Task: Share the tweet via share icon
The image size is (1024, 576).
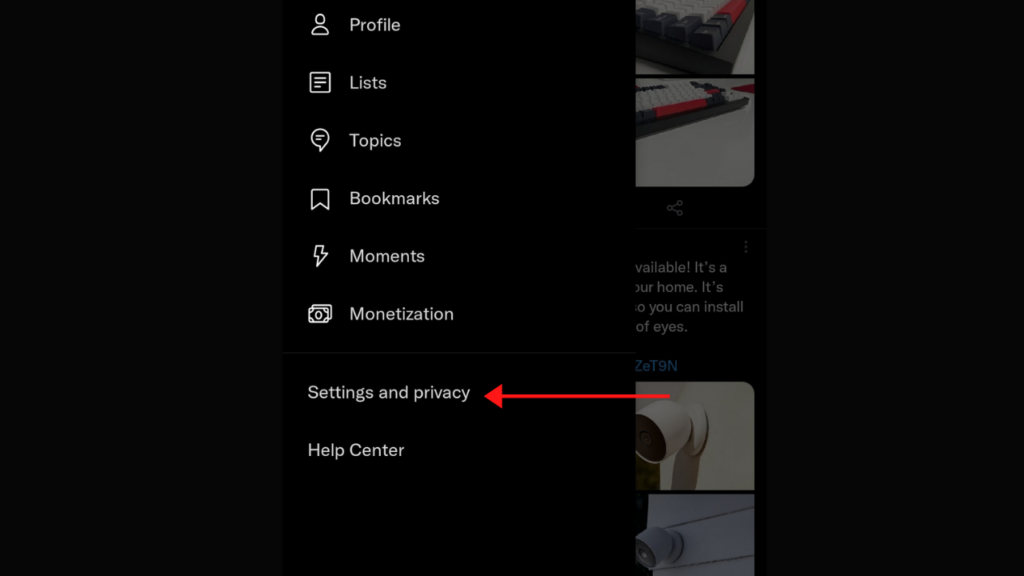Action: pos(675,208)
